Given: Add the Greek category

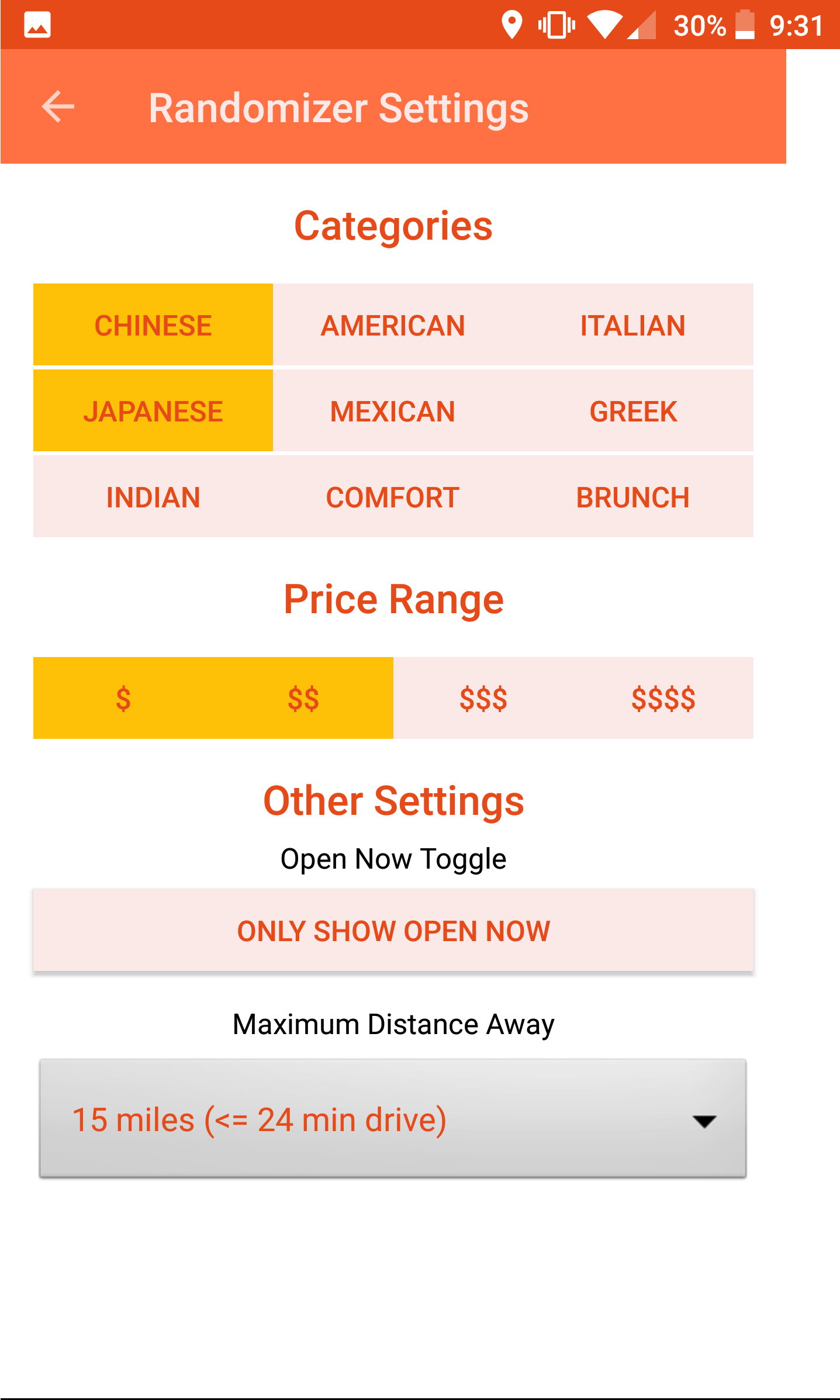Looking at the screenshot, I should tap(632, 411).
